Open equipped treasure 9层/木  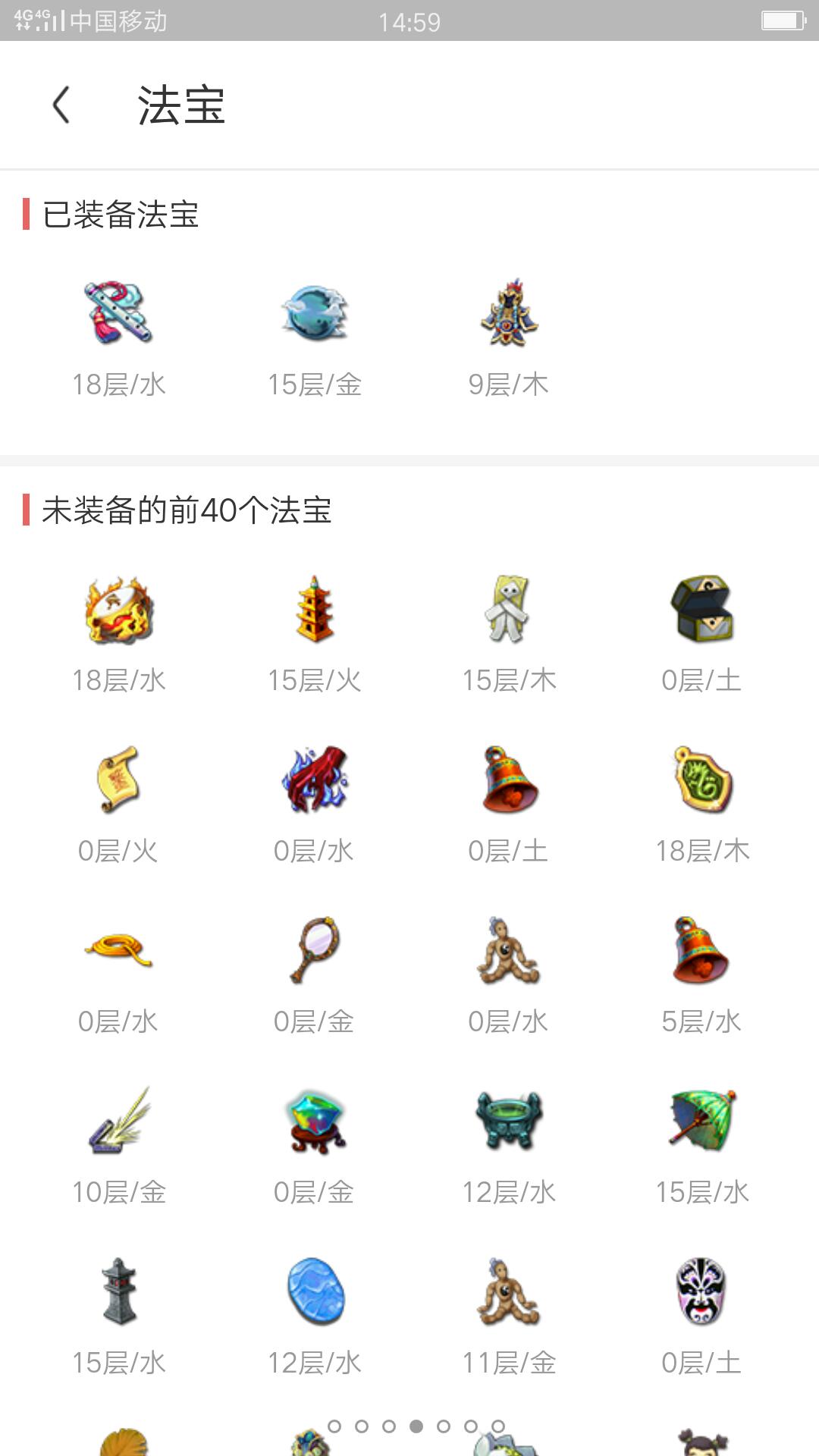509,313
